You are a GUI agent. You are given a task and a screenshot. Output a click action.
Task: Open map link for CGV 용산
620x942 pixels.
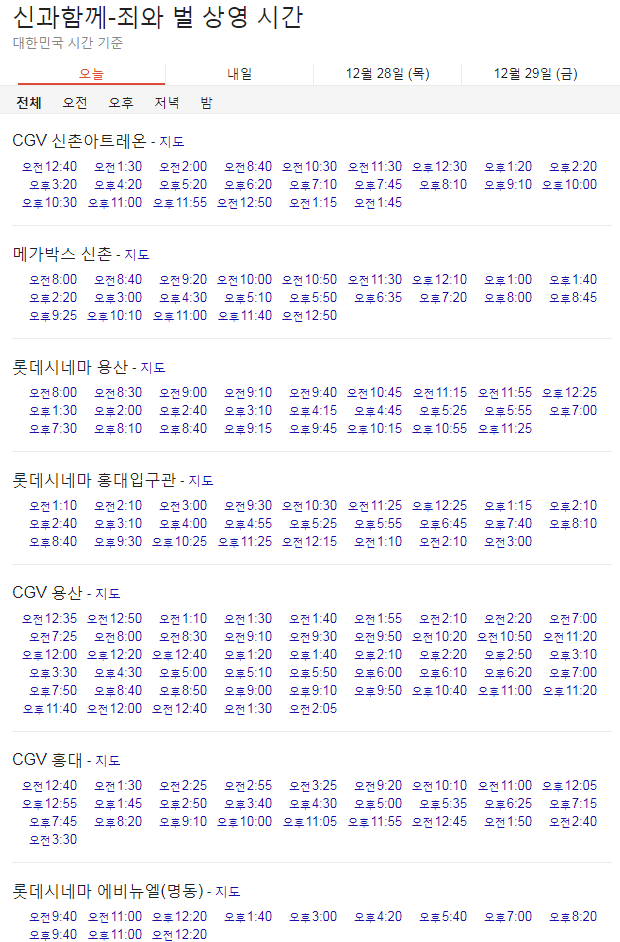tap(108, 594)
